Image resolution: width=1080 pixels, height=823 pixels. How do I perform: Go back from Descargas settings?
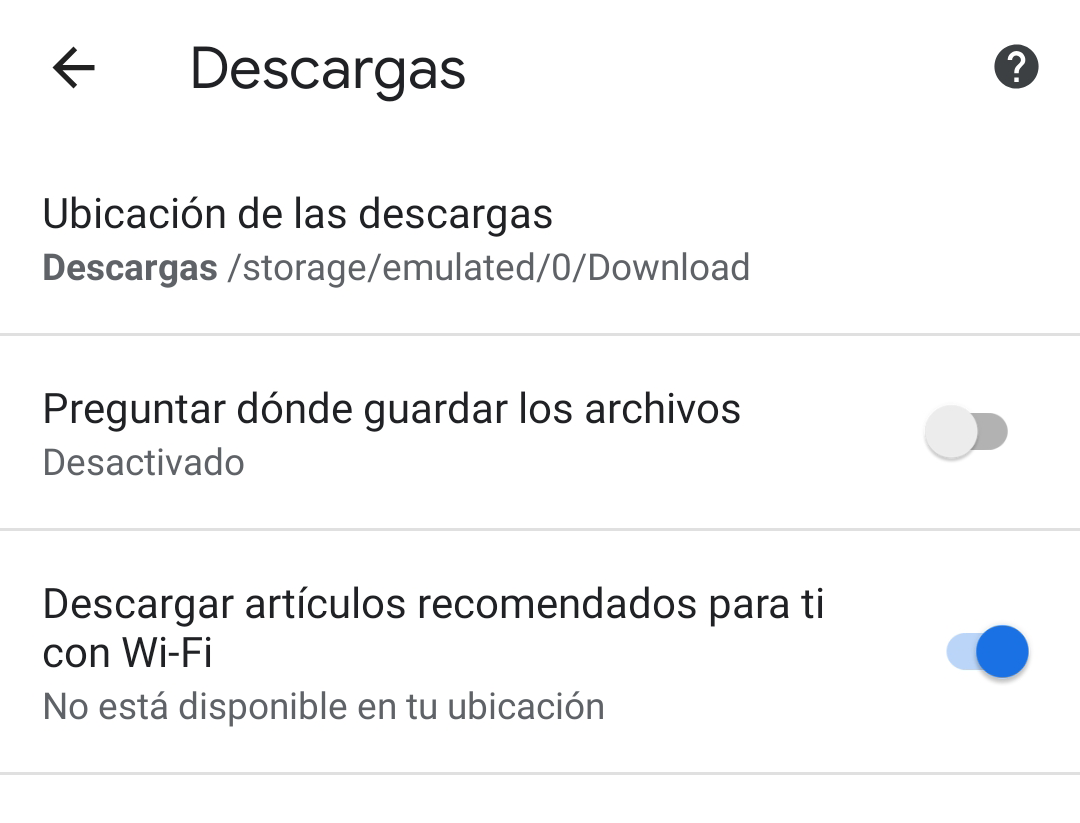[73, 69]
